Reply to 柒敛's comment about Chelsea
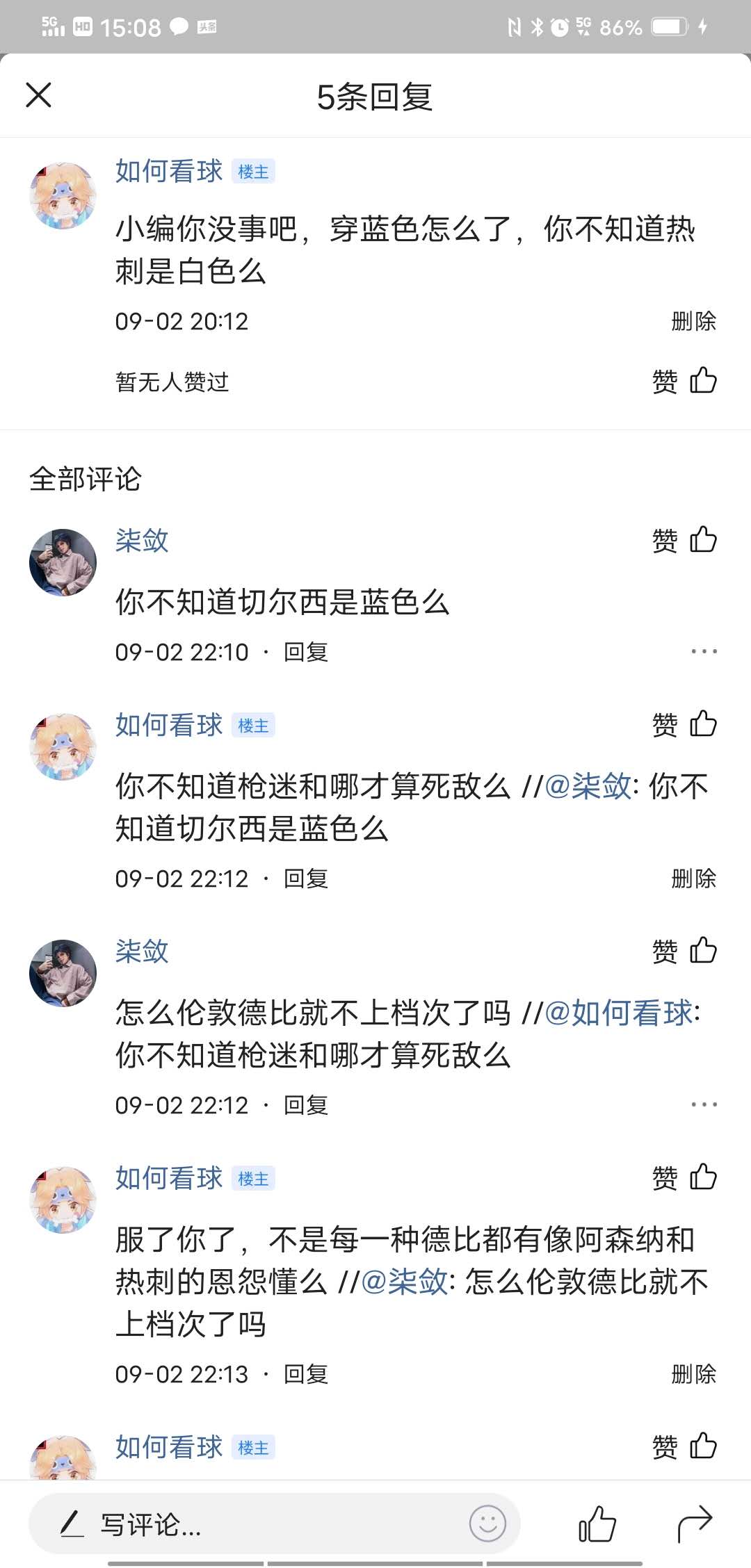This screenshot has width=751, height=1568. [308, 651]
